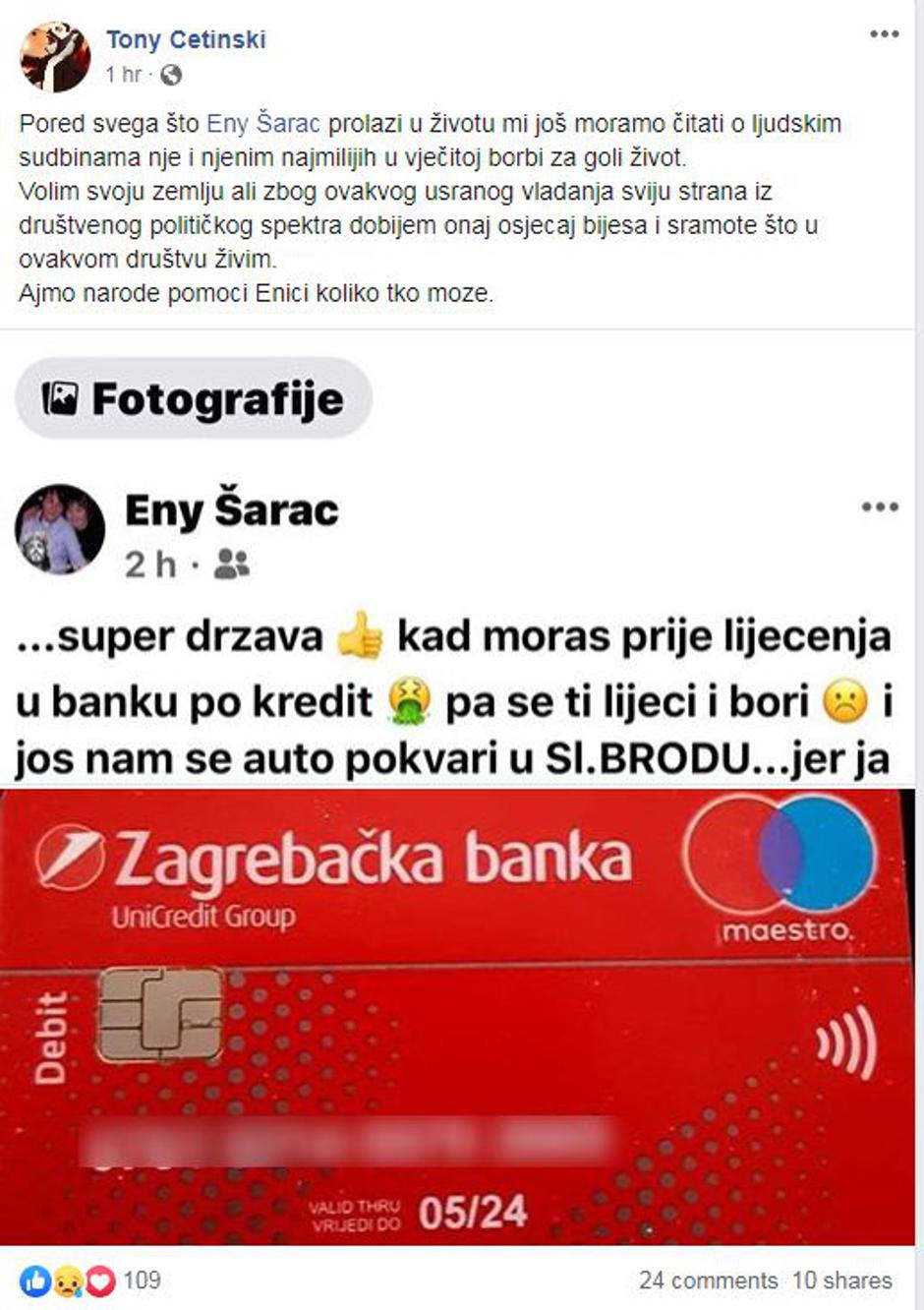Open the options menu on Eny Šarac's shared post
924x1310 pixels.
pyautogui.click(x=879, y=507)
